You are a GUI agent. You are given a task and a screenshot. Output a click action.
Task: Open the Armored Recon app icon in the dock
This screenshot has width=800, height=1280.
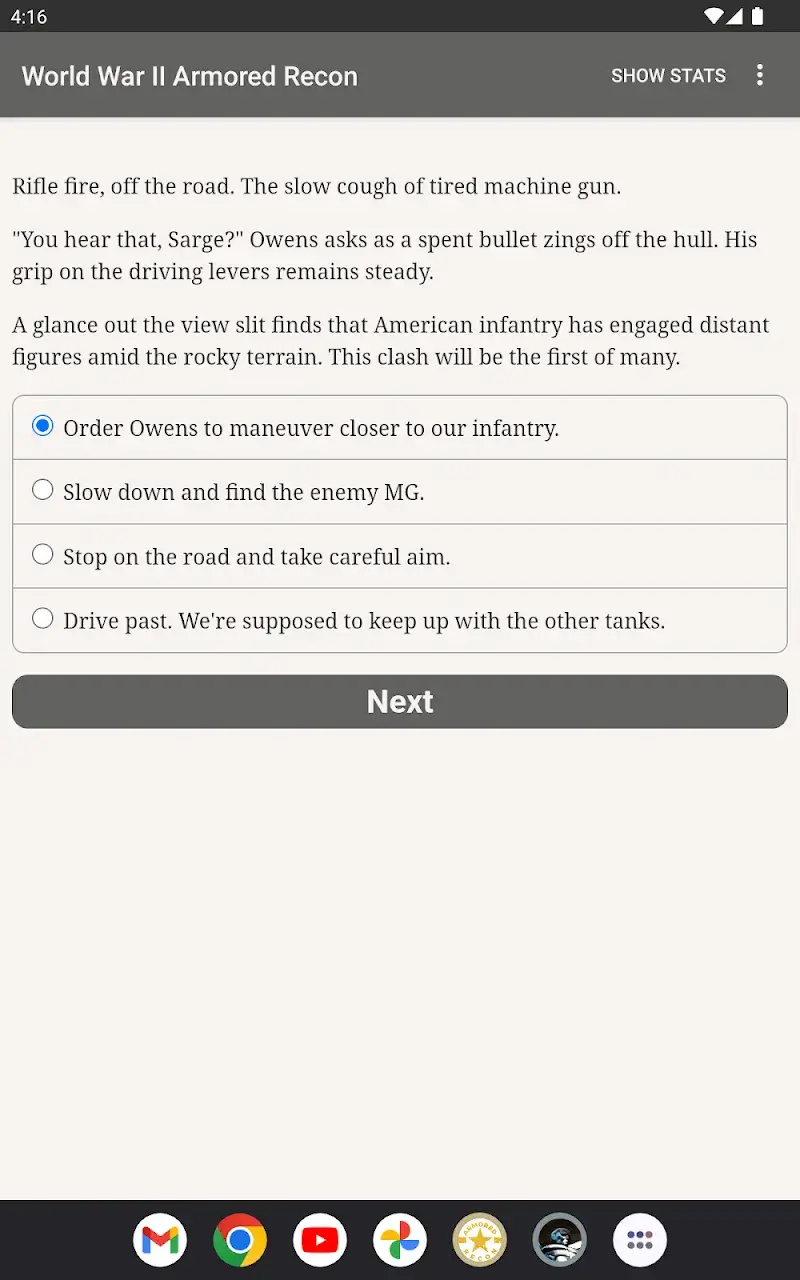tap(480, 1240)
